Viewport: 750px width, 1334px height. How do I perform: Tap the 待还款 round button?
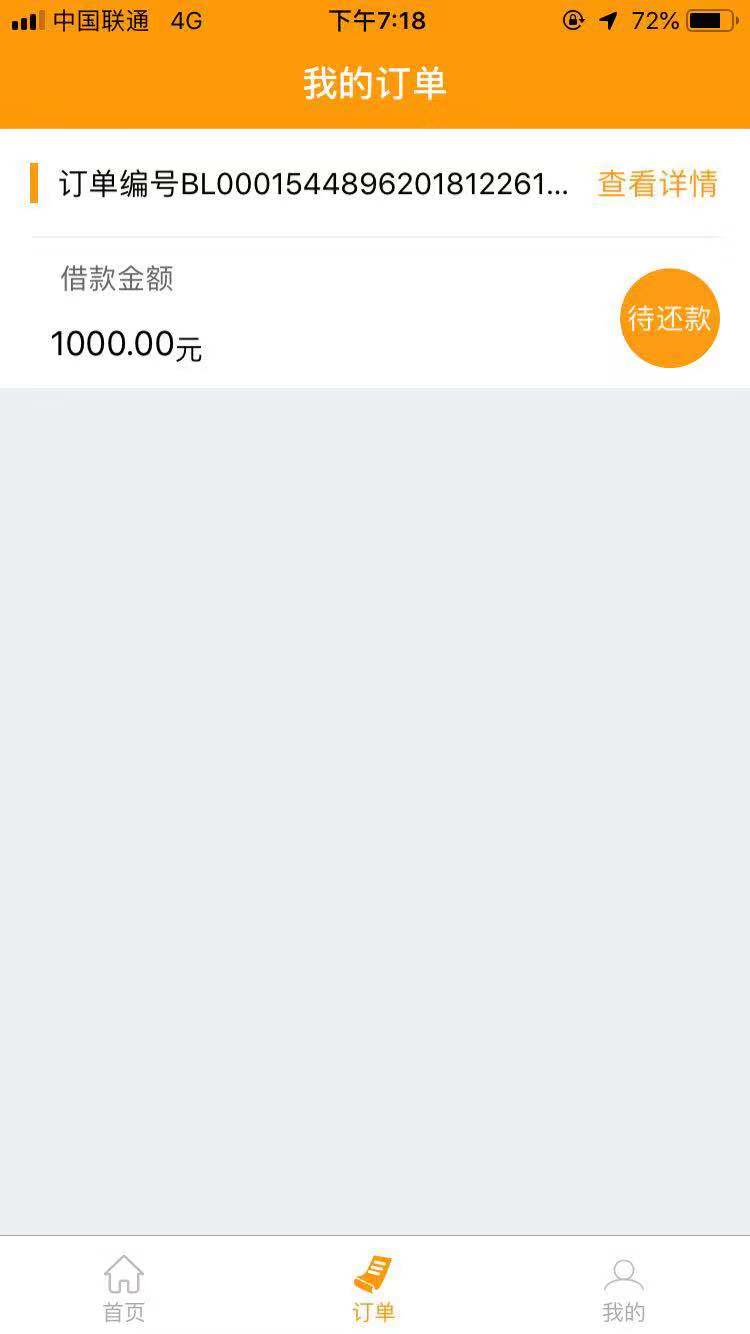(x=670, y=318)
